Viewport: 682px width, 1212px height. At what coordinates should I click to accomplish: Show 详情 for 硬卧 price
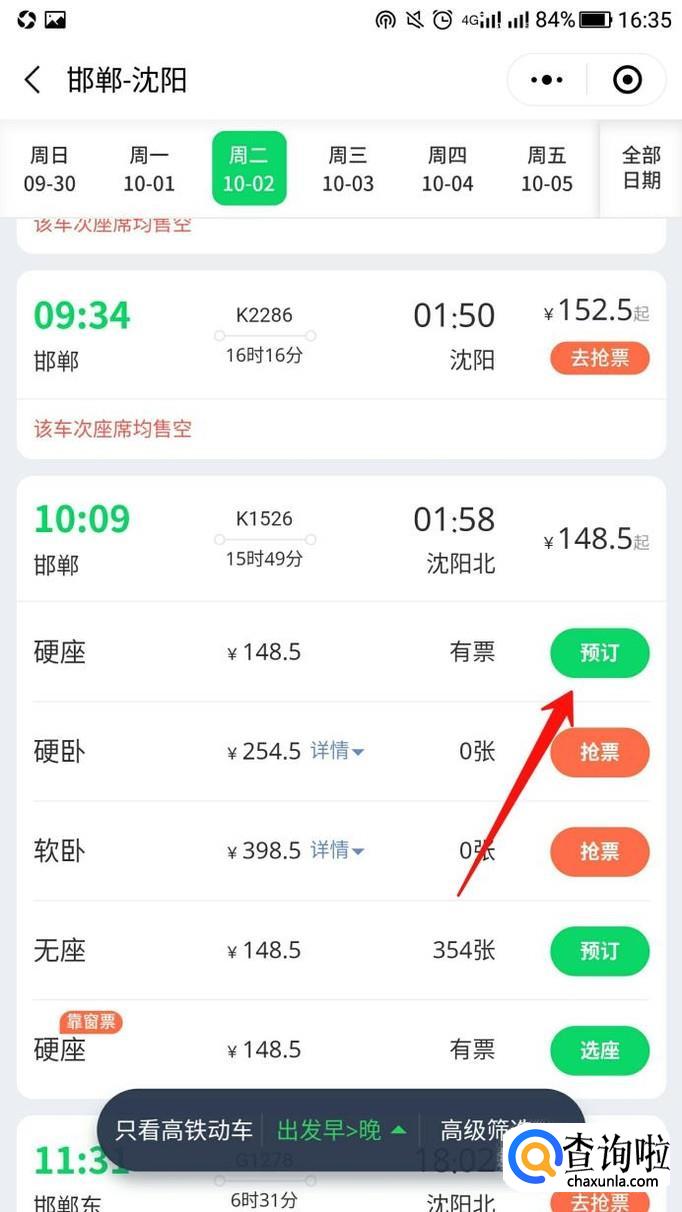click(x=337, y=751)
